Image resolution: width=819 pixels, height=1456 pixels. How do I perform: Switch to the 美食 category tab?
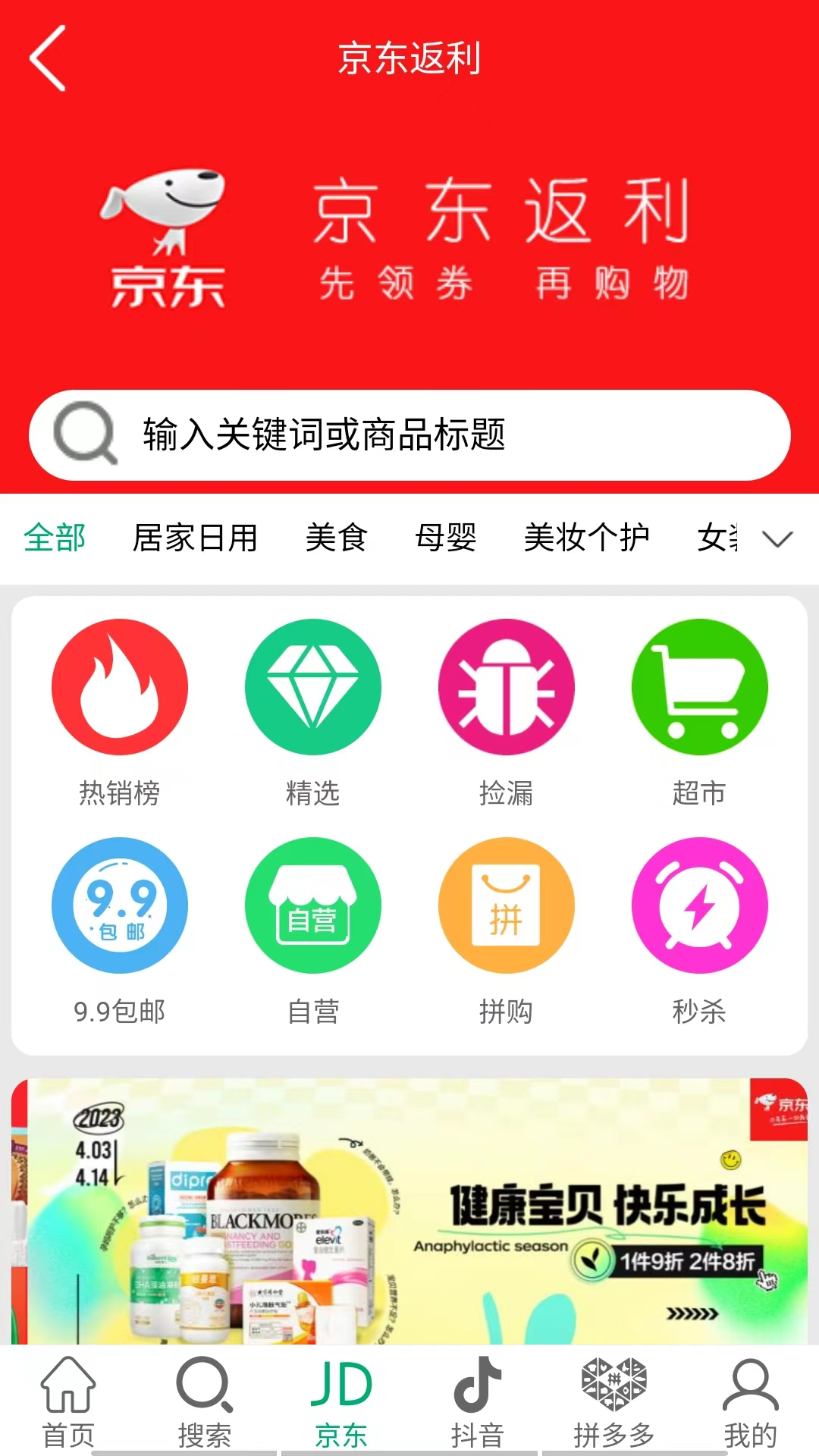click(x=336, y=538)
